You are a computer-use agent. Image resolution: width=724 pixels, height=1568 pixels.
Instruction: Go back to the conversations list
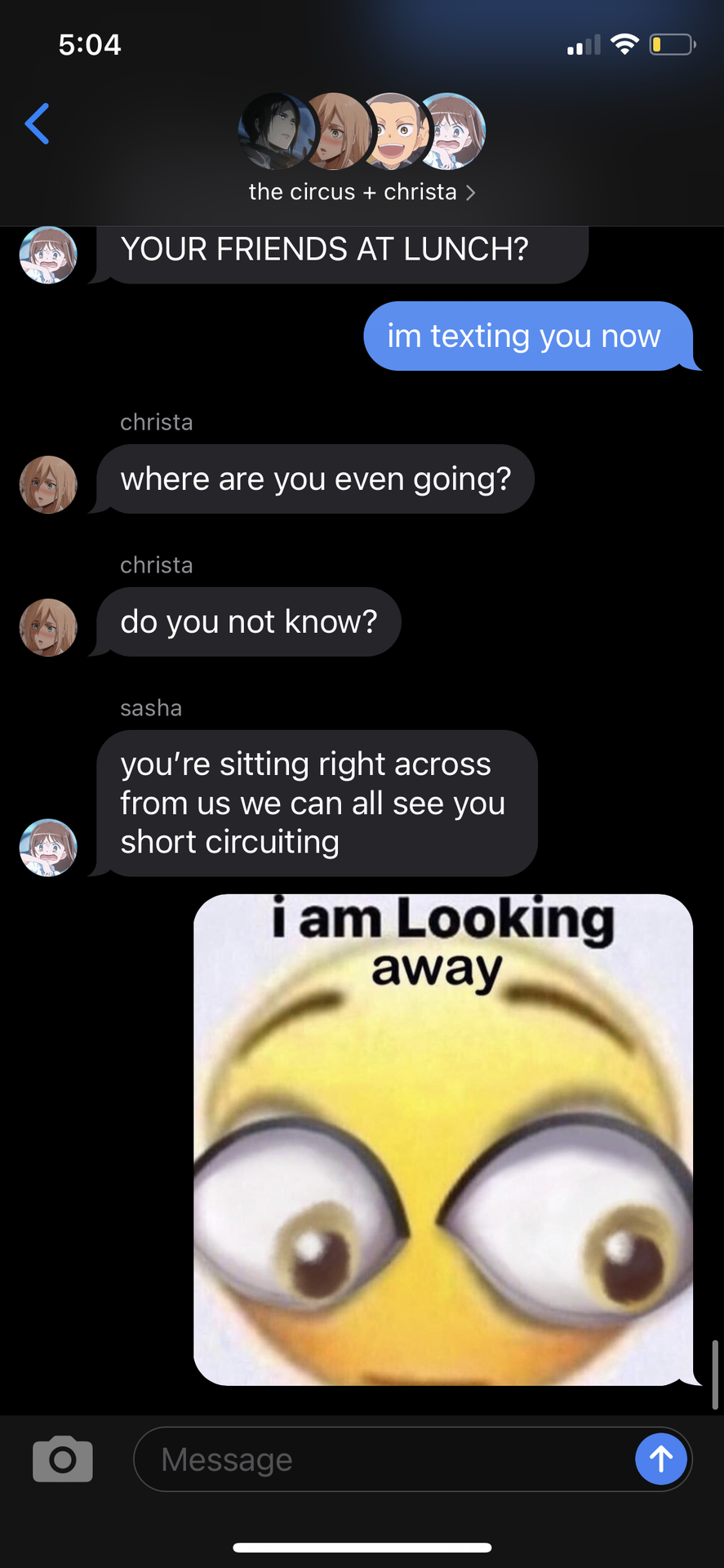point(38,124)
